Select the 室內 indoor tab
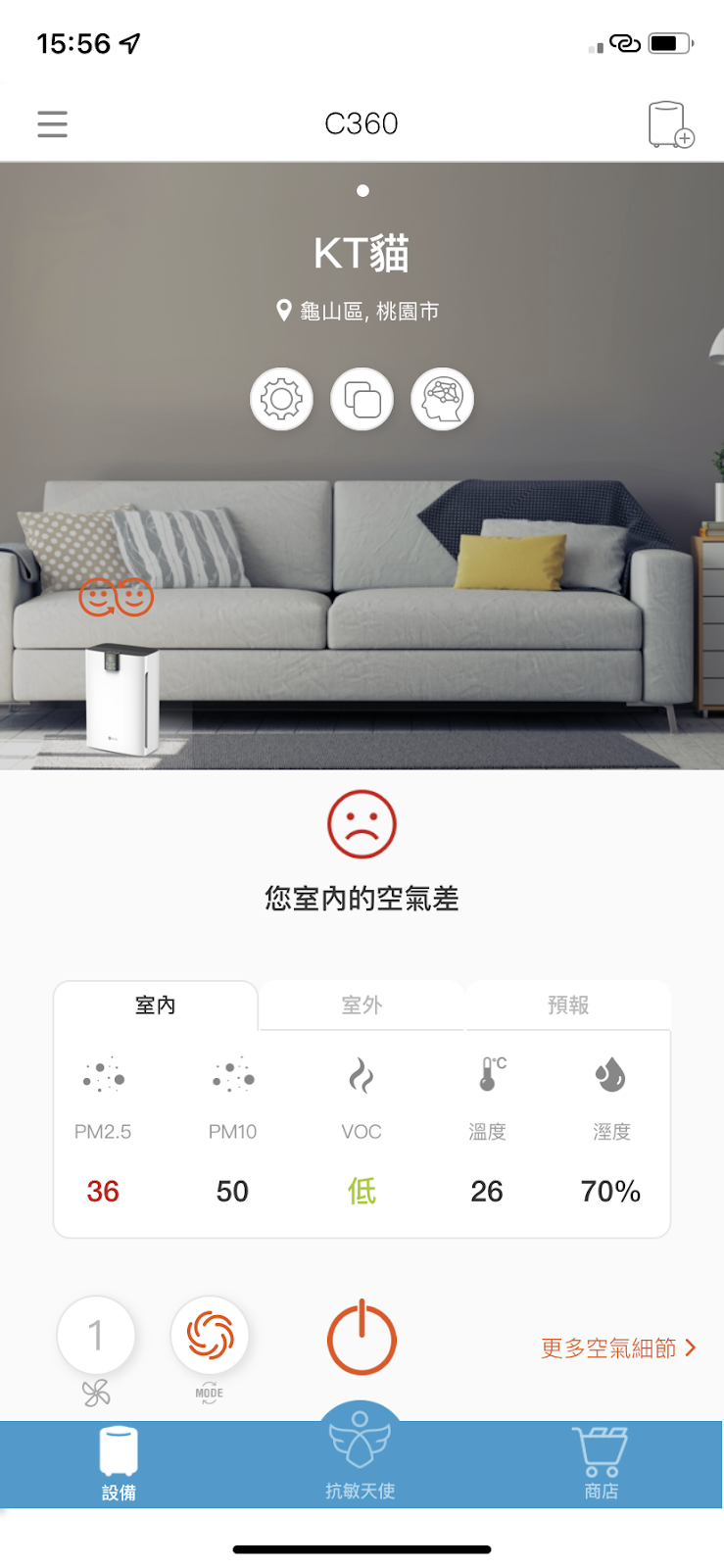The width and height of the screenshot is (724, 1568). [x=155, y=1004]
